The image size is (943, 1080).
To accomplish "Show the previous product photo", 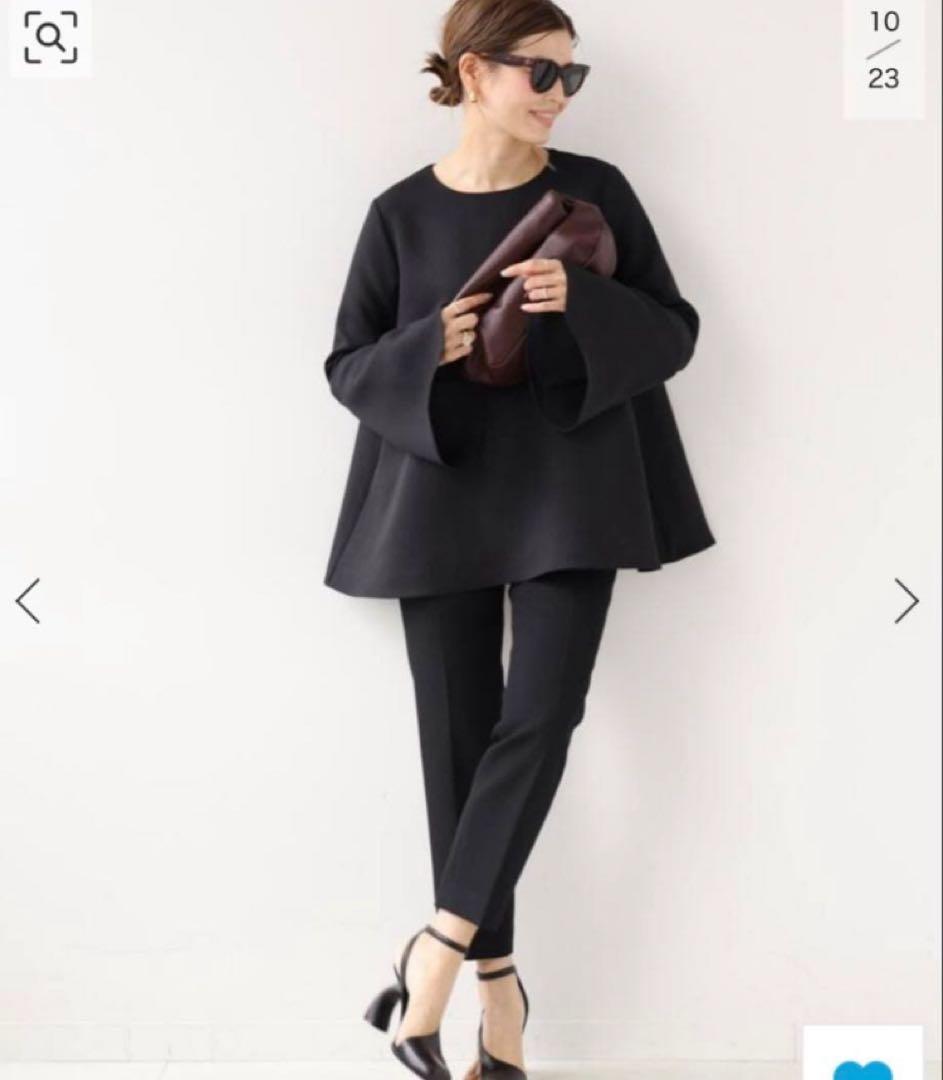I will 28,601.
